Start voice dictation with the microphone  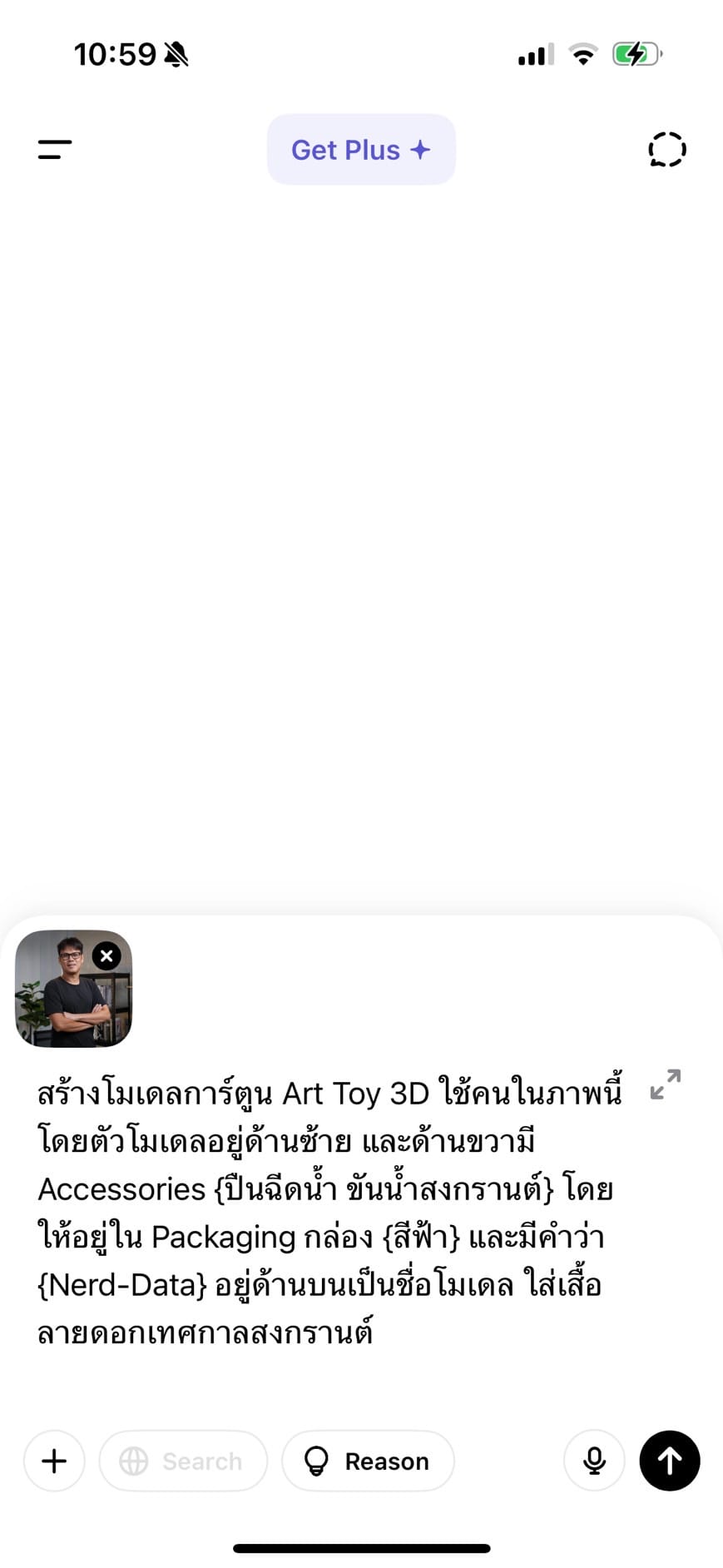594,1461
